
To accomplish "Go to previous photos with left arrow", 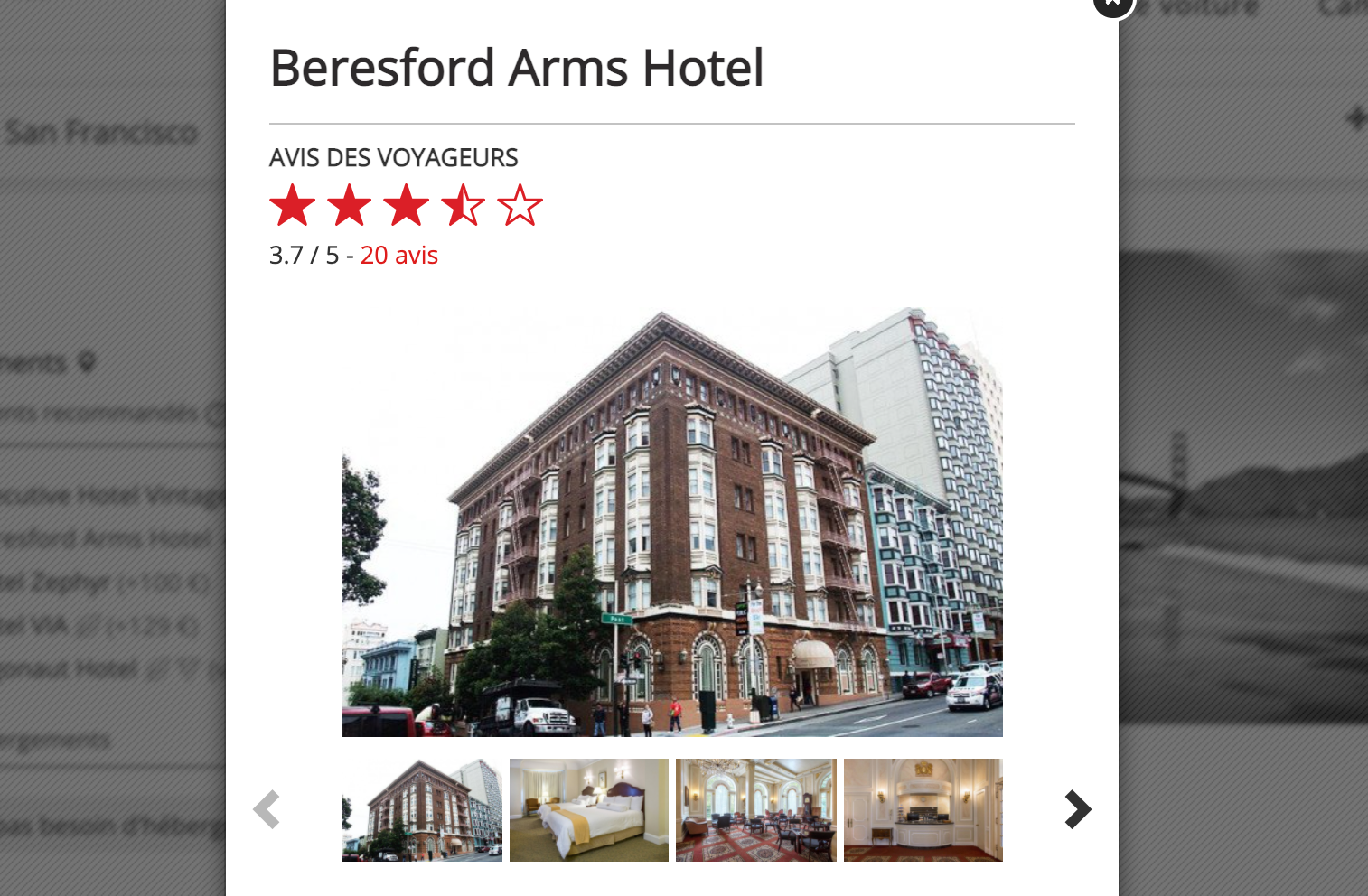I will (267, 809).
